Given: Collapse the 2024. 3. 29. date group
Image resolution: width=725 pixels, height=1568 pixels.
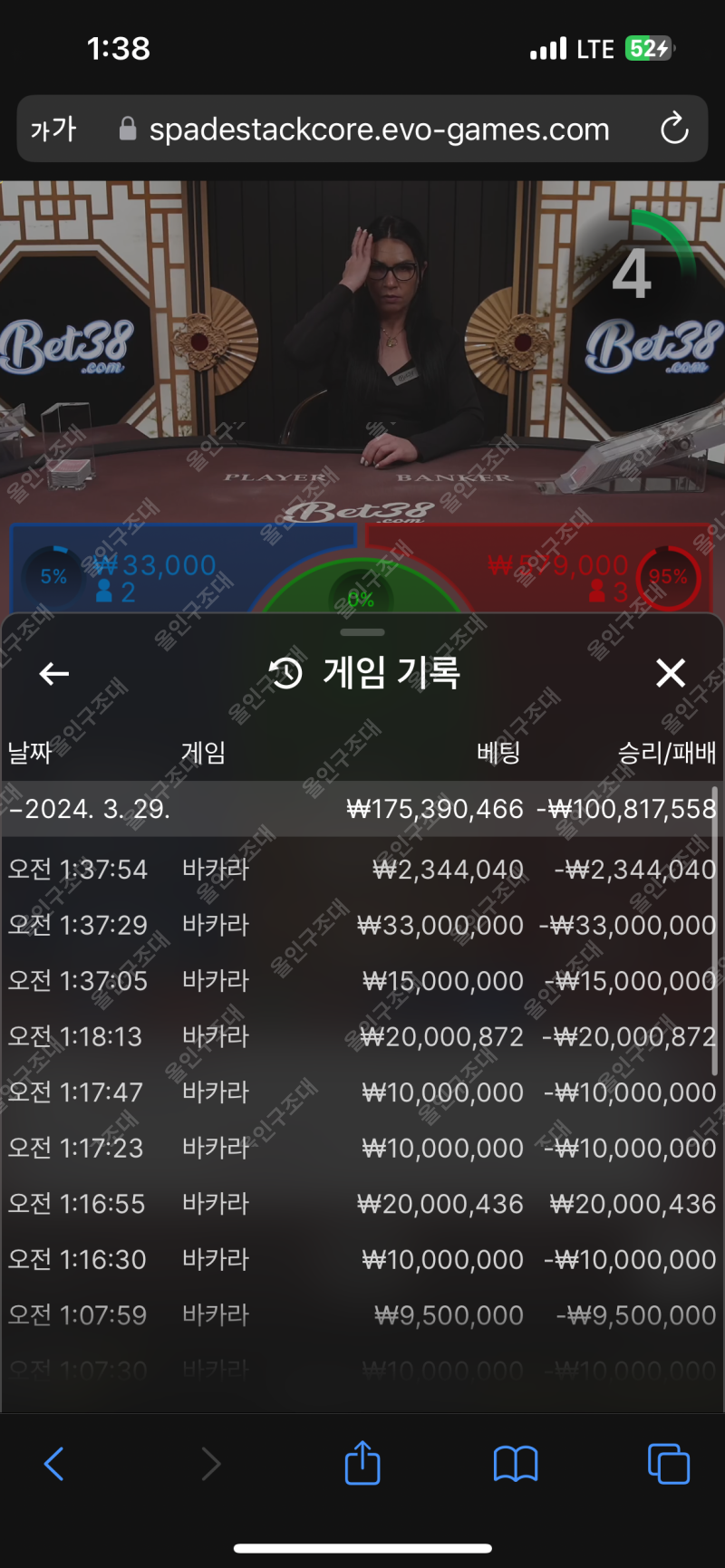Looking at the screenshot, I should click(89, 809).
